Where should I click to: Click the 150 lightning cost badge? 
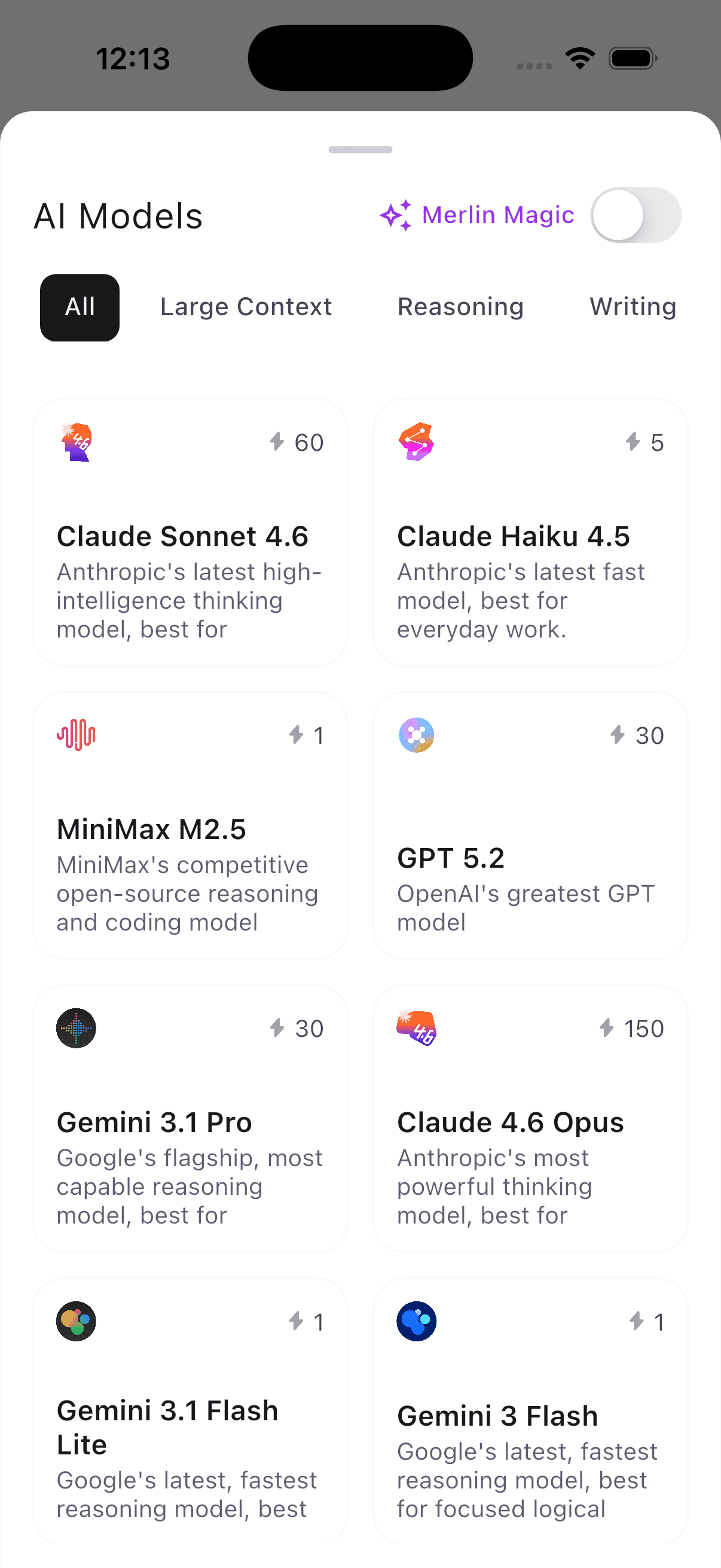(633, 1028)
